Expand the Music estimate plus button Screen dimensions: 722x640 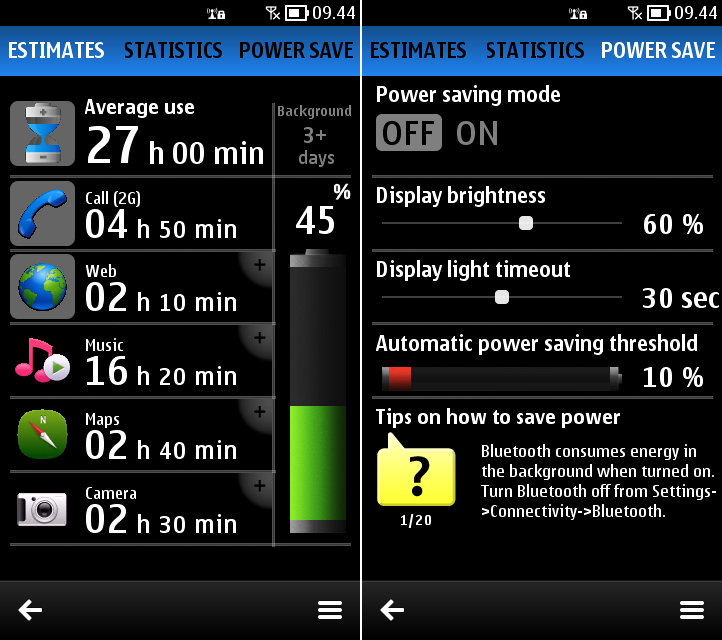click(x=260, y=339)
